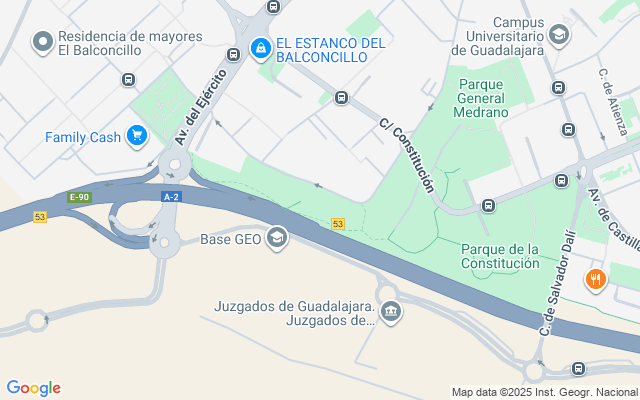
Task: Select the El Estanco del Balconcillo pin
Action: (x=260, y=47)
